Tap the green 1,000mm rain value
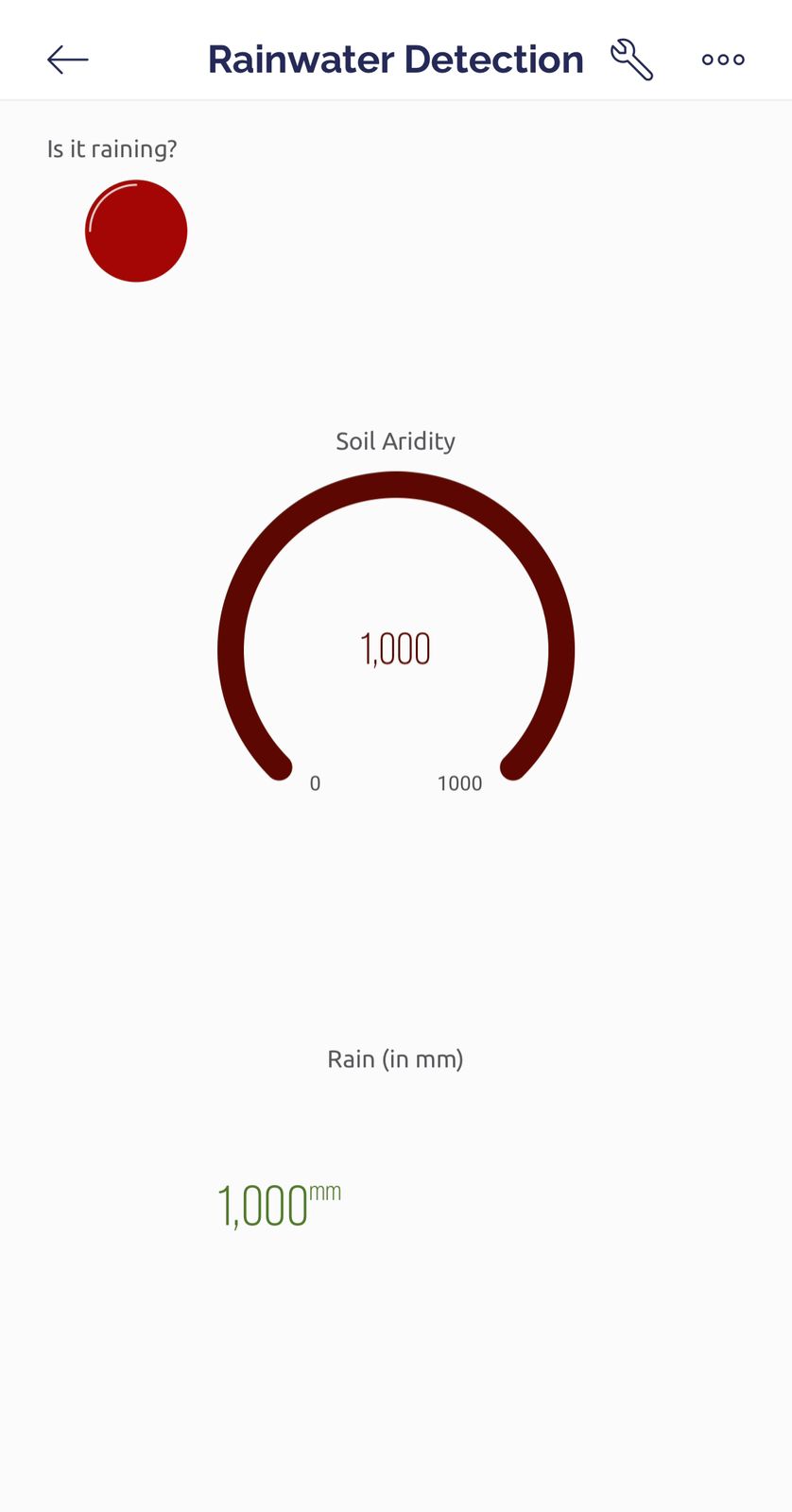The image size is (792, 1512). click(279, 1203)
